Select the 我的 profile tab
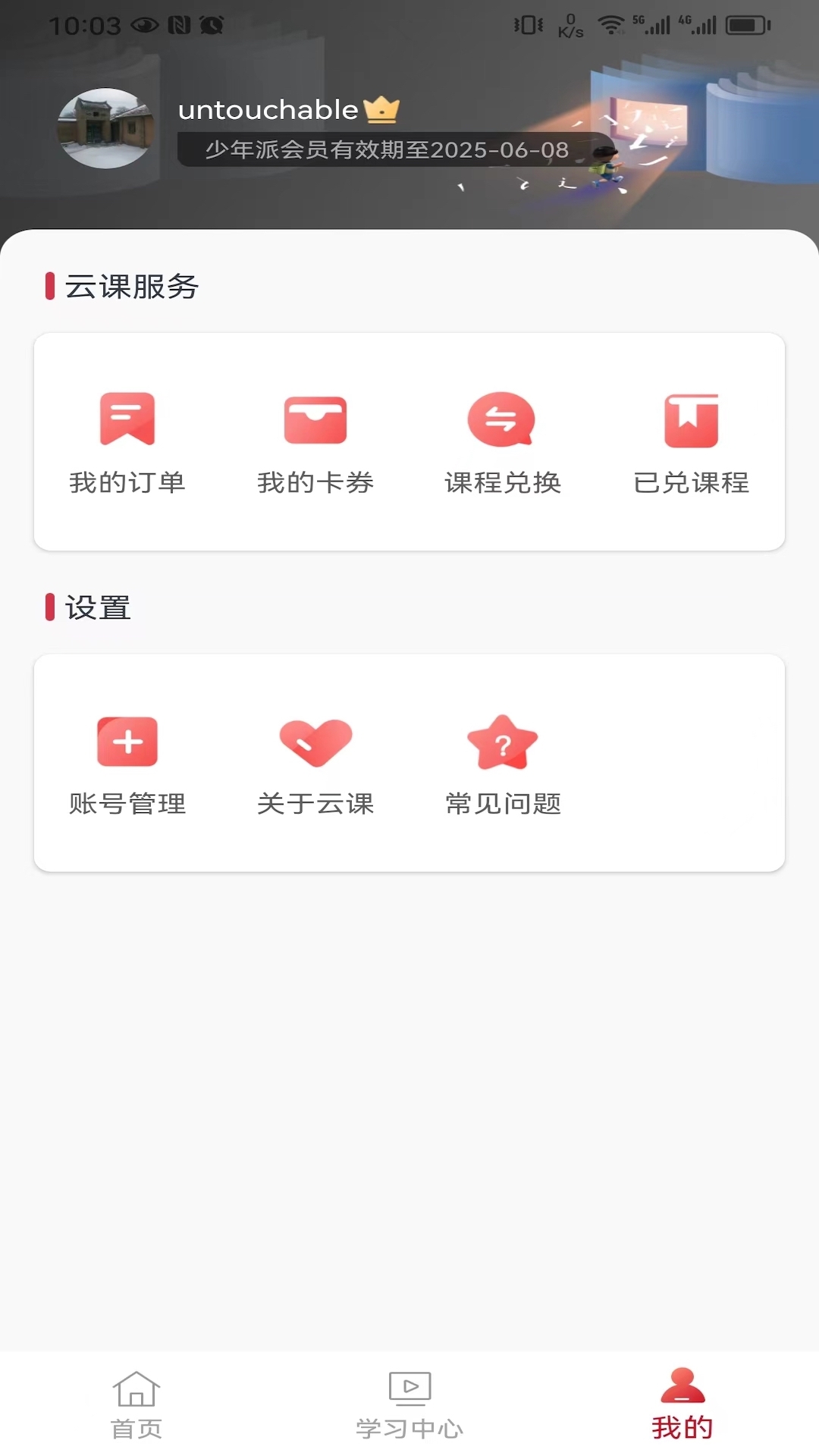The height and width of the screenshot is (1456, 819). pyautogui.click(x=682, y=1407)
